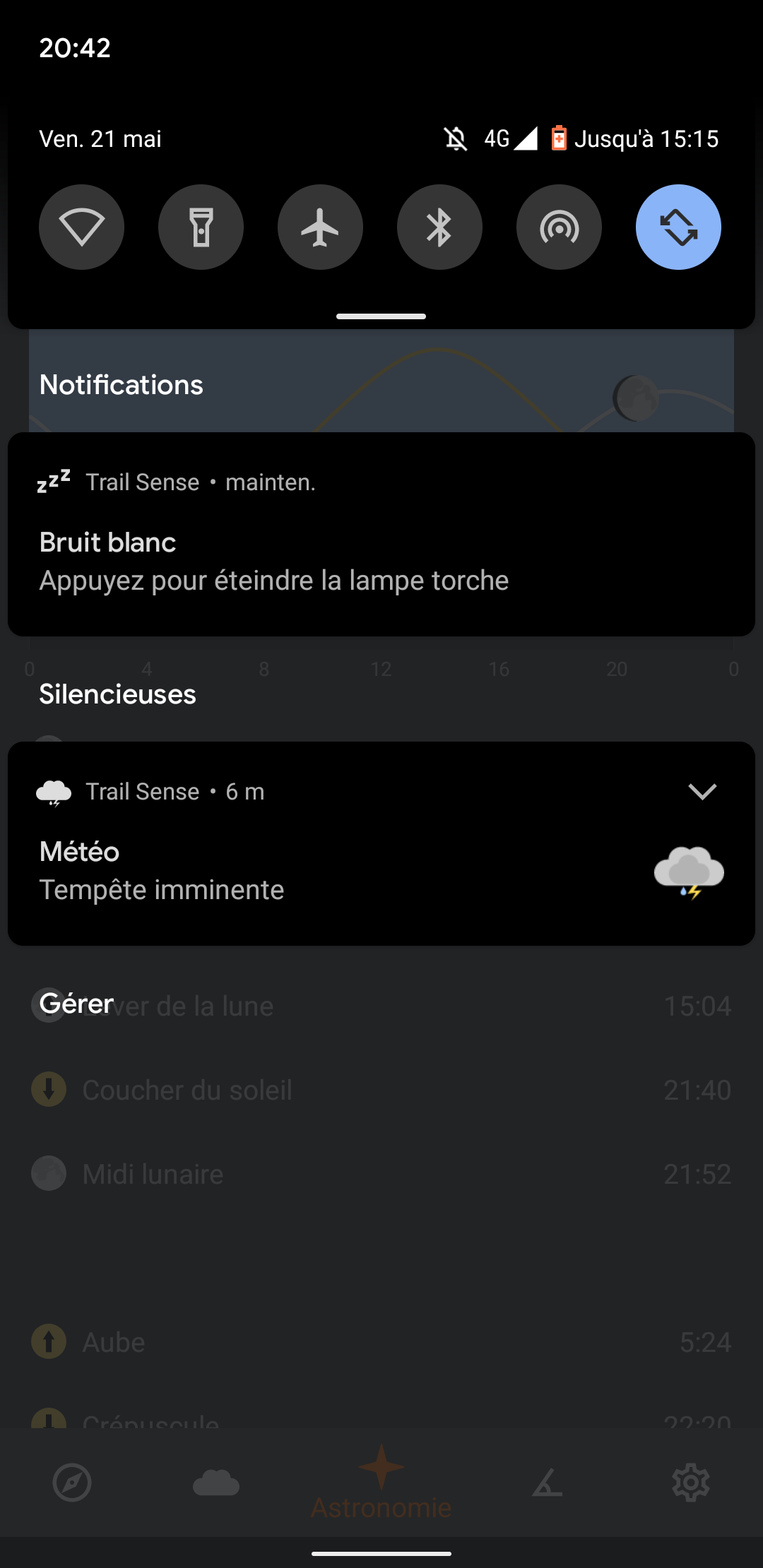Expand the Météo storm notification
The height and width of the screenshot is (1568, 763).
click(702, 791)
